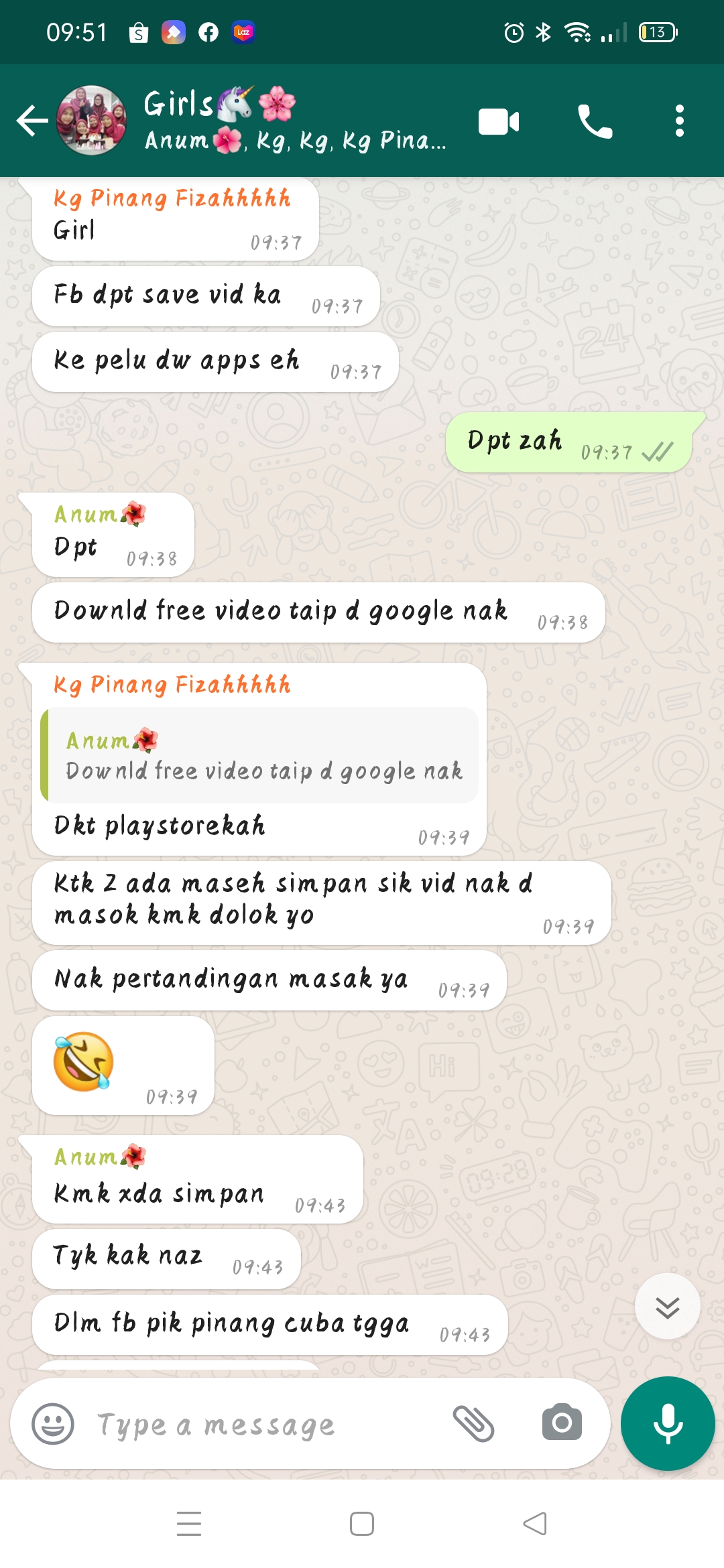Screen dimensions: 724x1568
Task: Go back to the chats list
Action: (32, 121)
